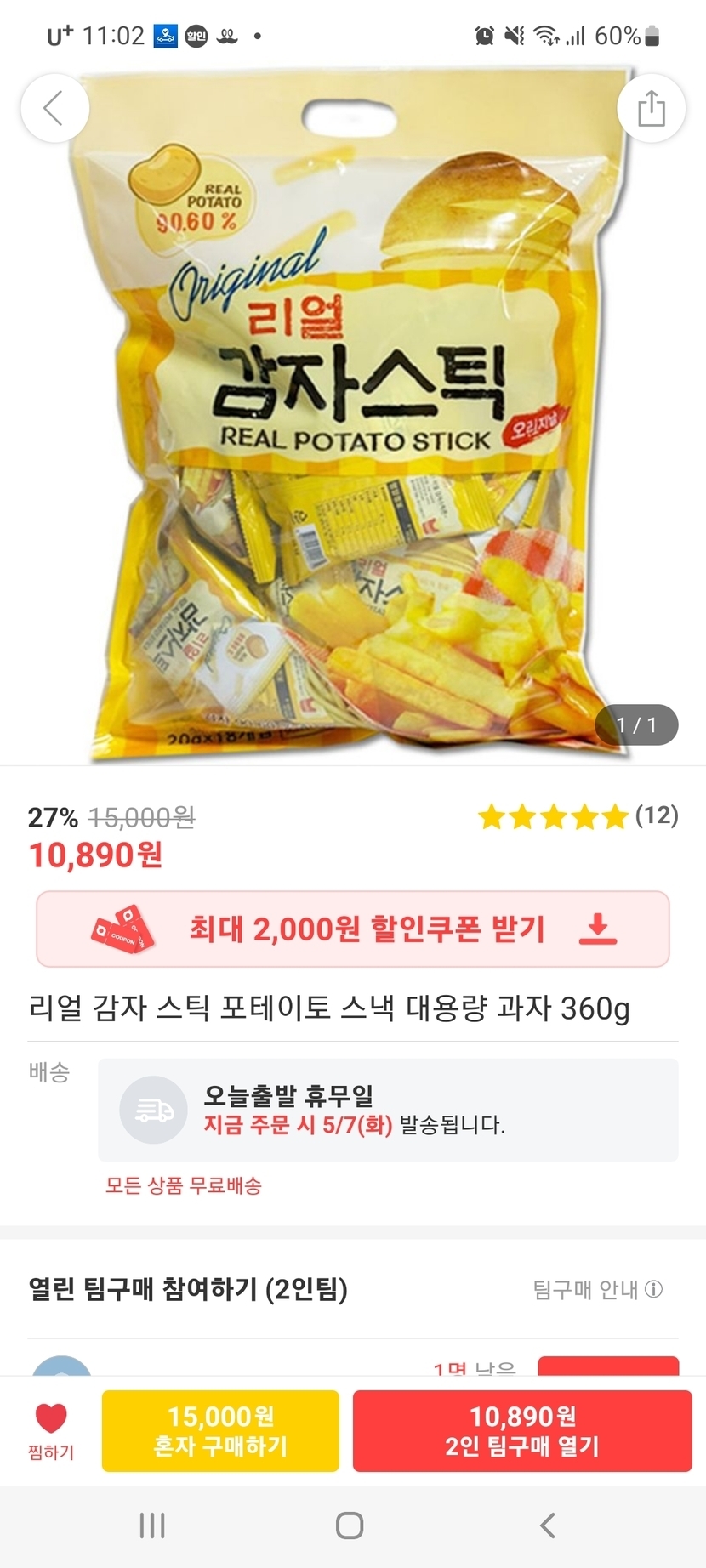Share this potato stick product
Viewport: 706px width, 1568px height.
651,109
